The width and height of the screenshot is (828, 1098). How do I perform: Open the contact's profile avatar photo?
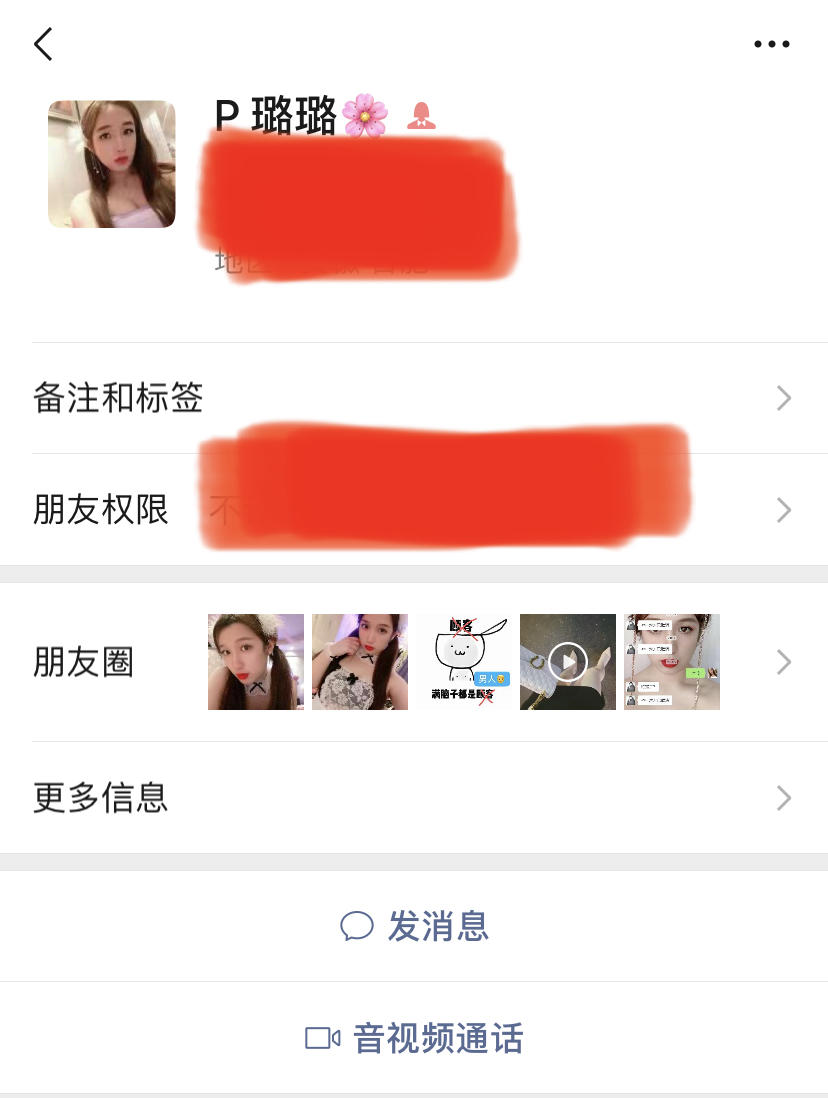111,163
